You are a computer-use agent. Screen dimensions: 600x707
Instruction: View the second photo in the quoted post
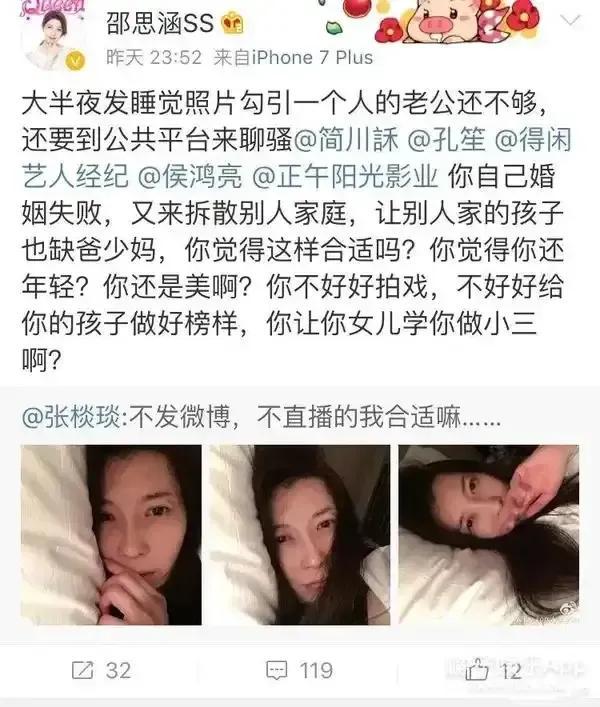click(x=299, y=535)
